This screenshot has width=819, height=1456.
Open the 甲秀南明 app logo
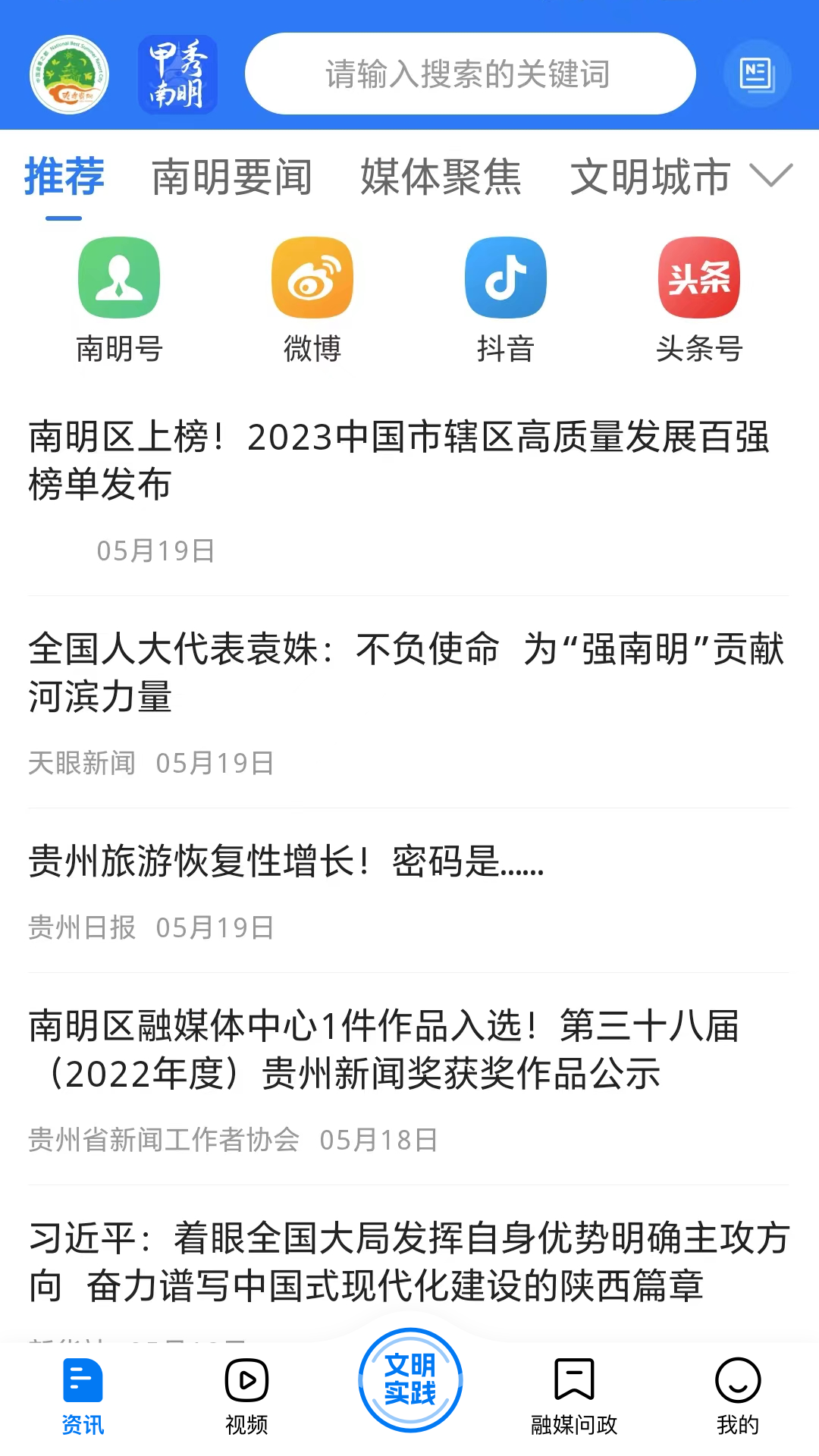coord(177,74)
